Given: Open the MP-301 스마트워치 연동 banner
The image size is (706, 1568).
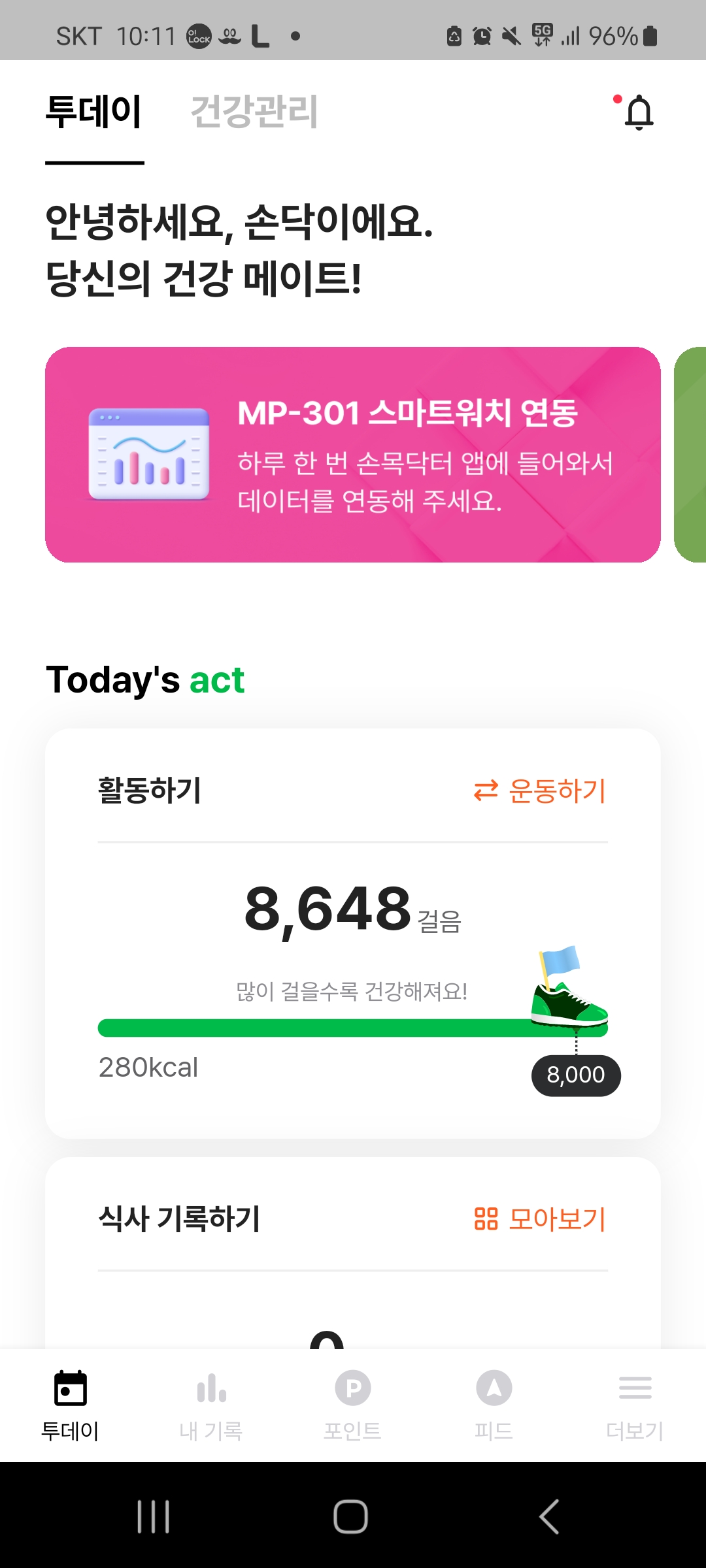Looking at the screenshot, I should pos(352,455).
